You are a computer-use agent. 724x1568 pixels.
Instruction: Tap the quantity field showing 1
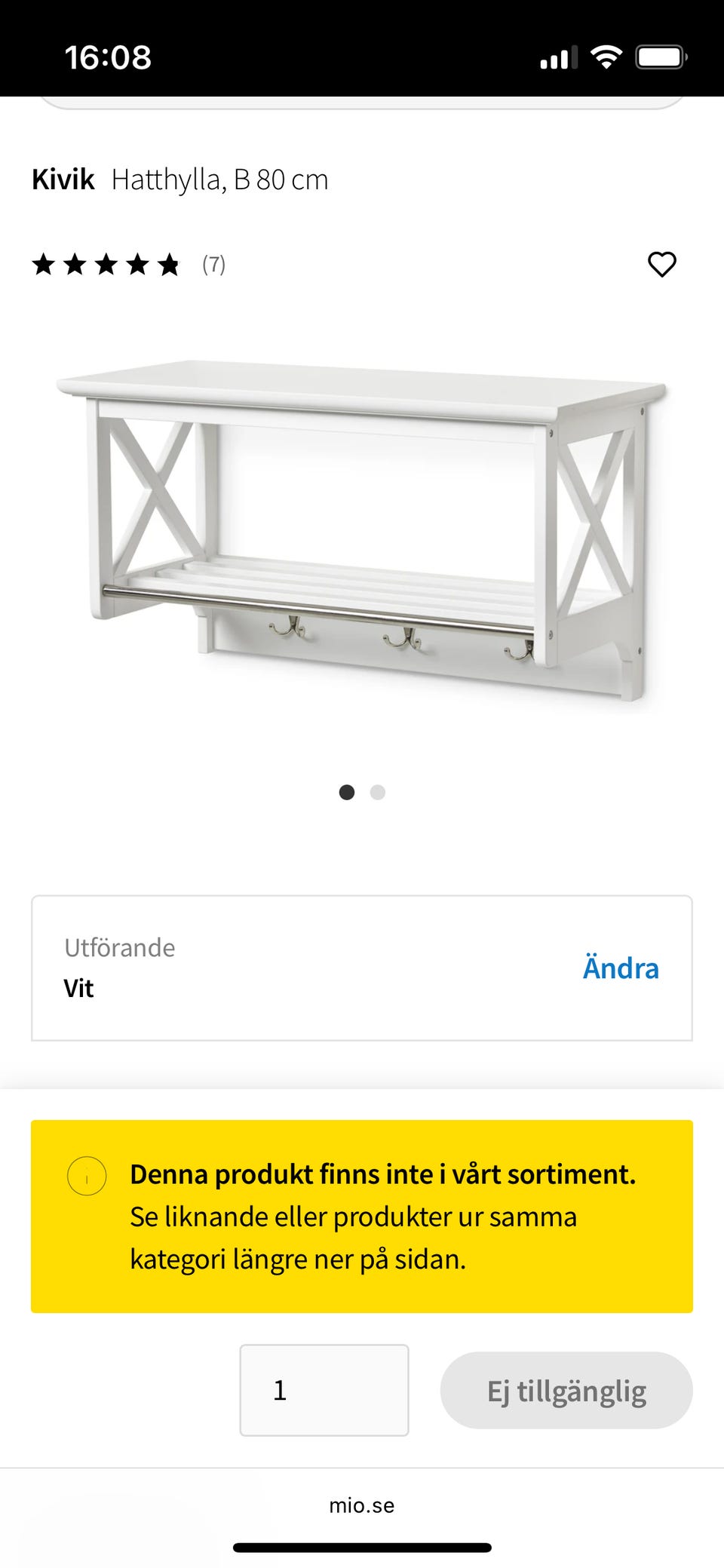(x=324, y=1390)
